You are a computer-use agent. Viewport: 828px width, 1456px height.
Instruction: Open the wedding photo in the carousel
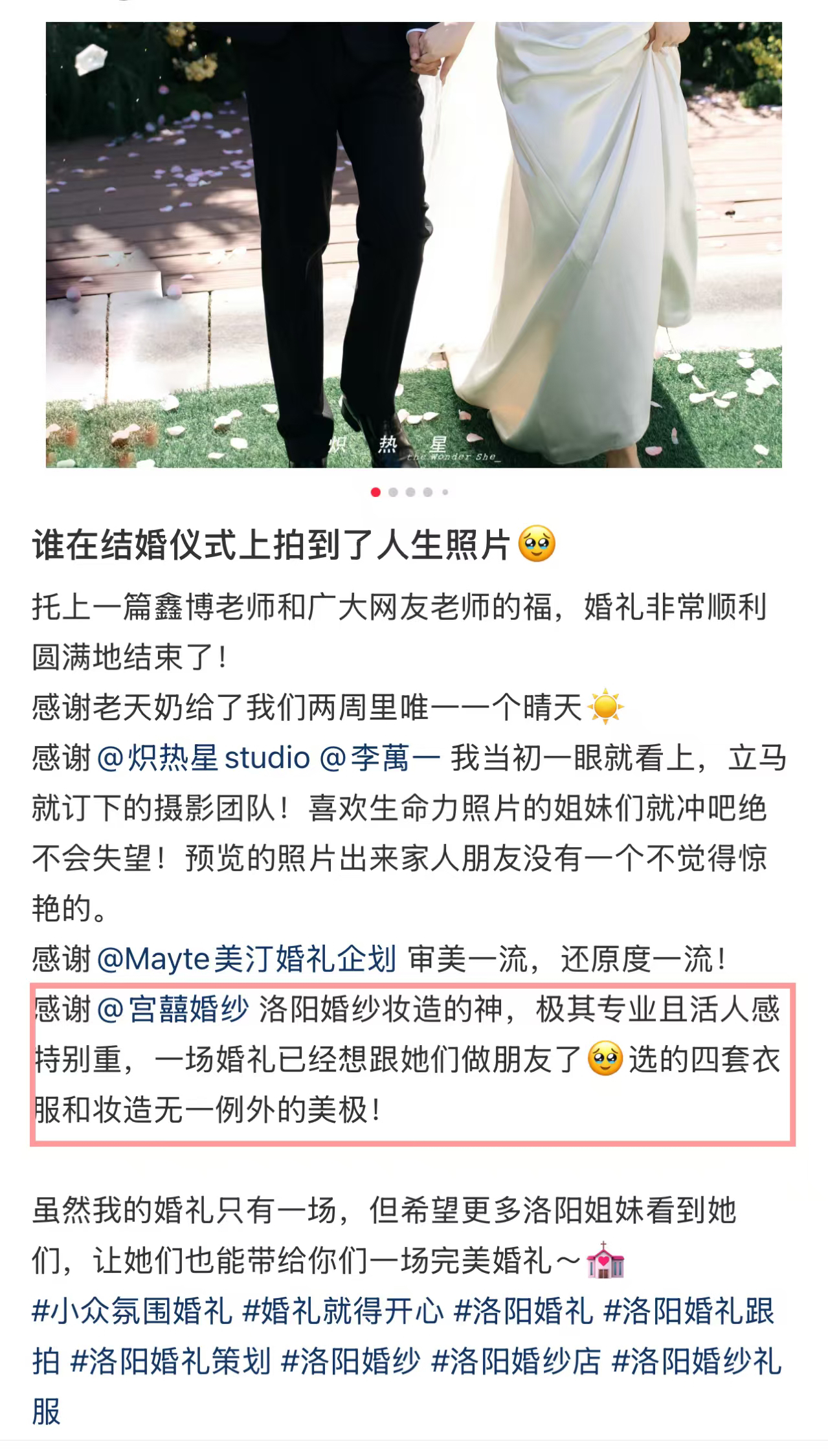point(414,245)
